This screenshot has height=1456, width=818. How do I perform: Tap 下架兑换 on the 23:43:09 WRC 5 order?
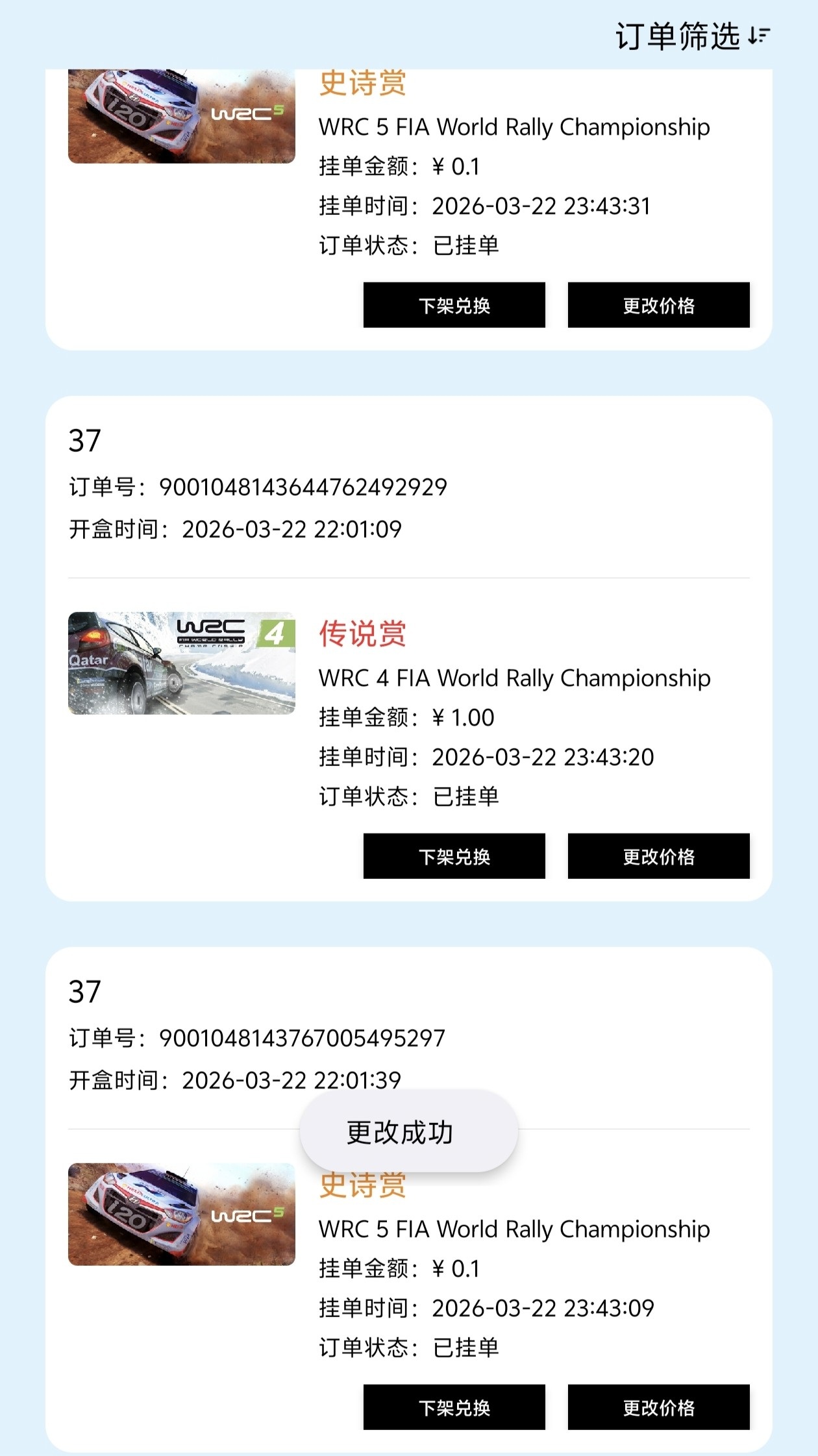[x=454, y=1407]
